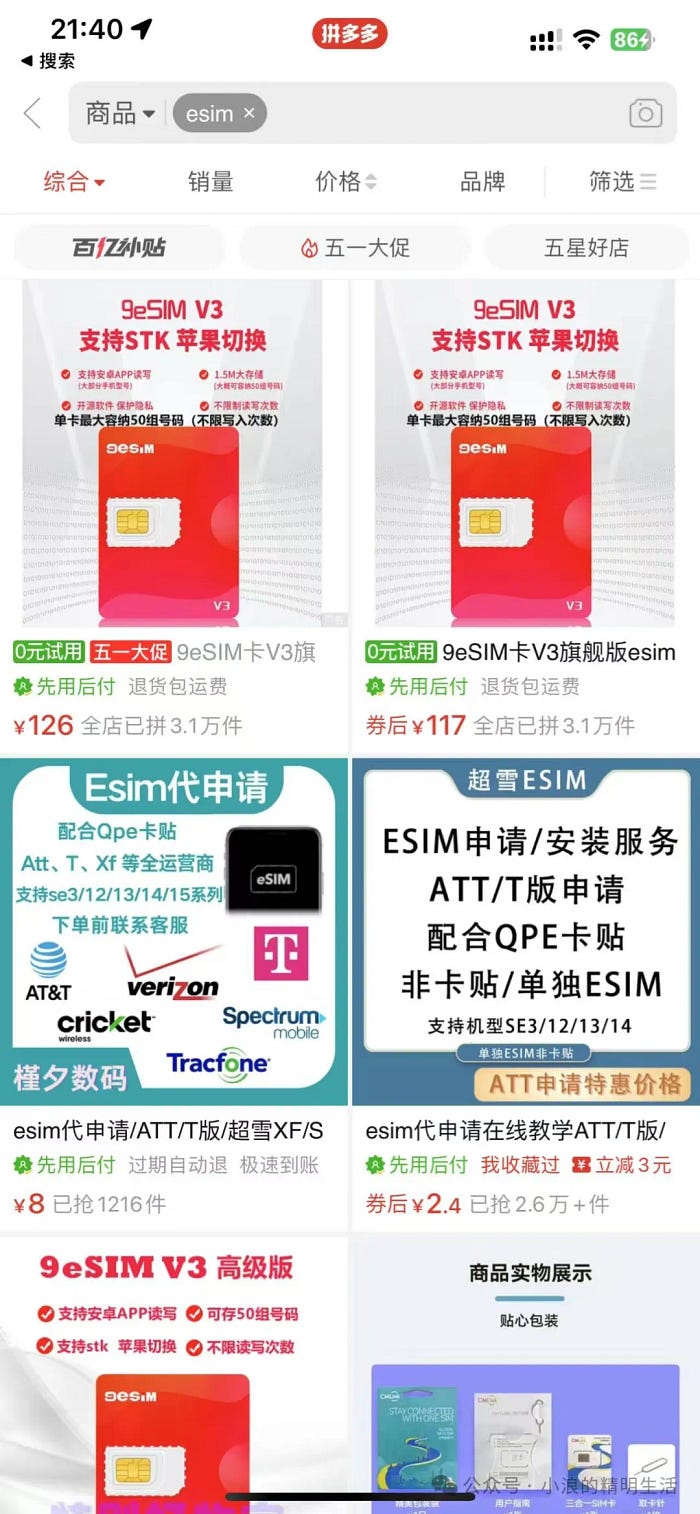Image resolution: width=700 pixels, height=1514 pixels.
Task: Apply the 百亿补贴 filter chip
Action: coord(119,247)
